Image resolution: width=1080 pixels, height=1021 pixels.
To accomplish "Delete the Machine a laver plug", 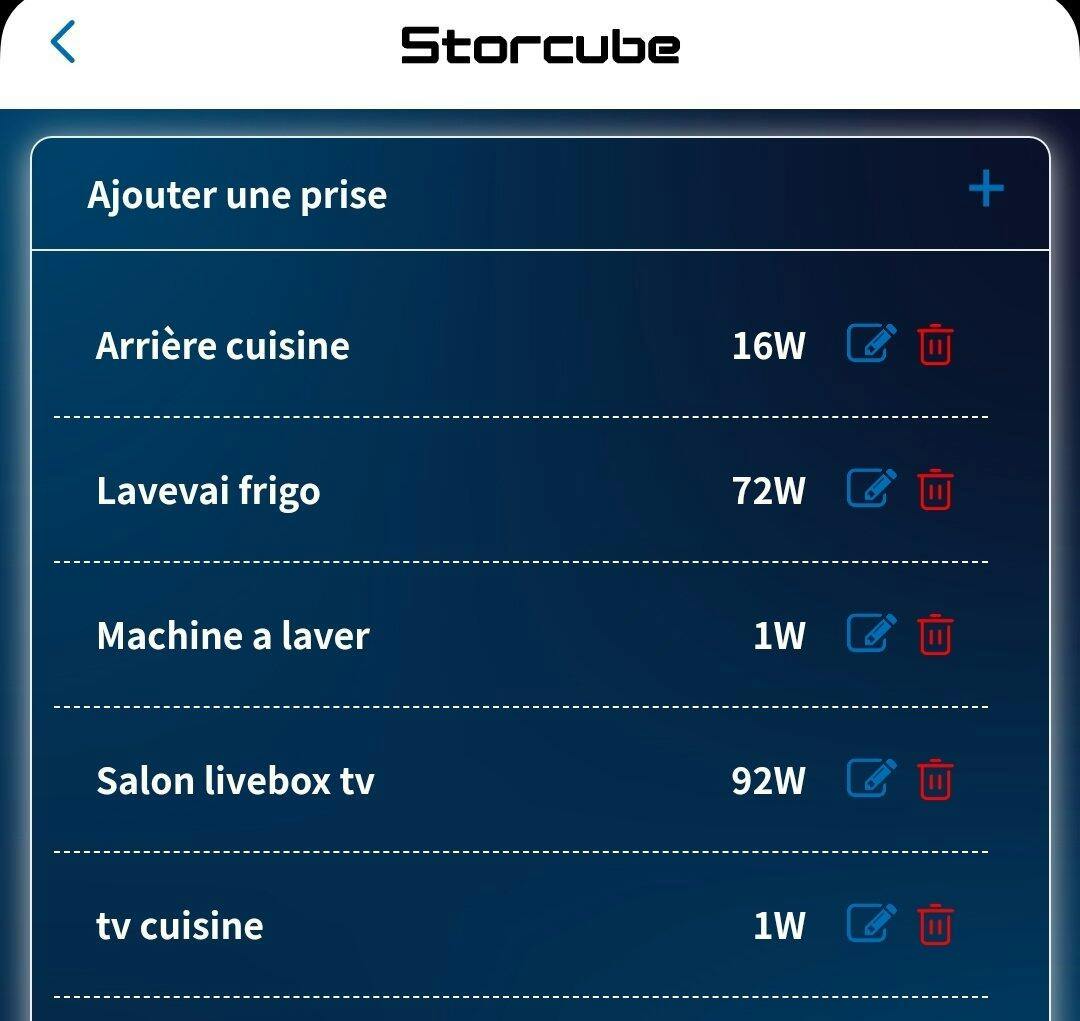I will pos(935,635).
